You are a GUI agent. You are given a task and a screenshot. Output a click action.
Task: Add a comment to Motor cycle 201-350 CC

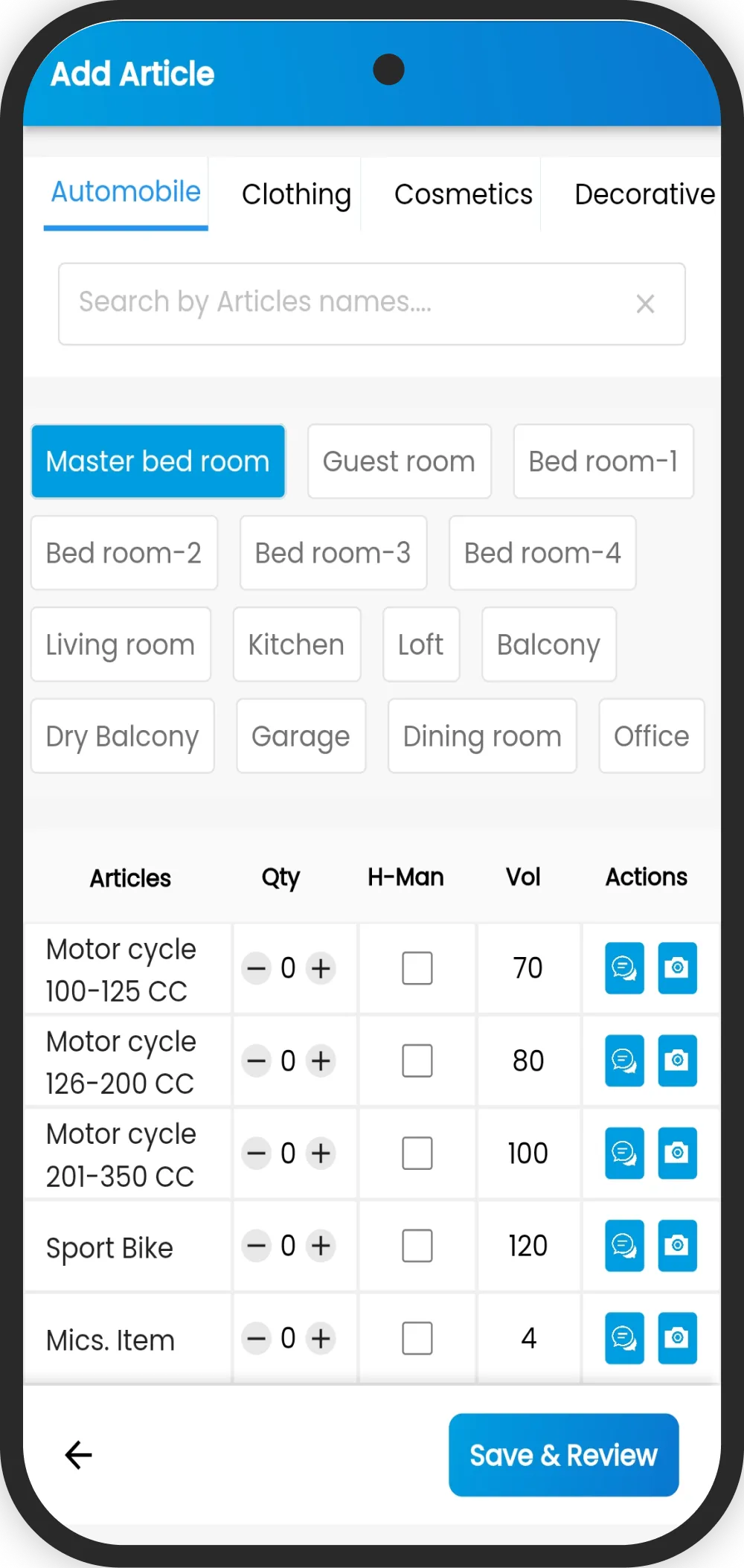point(624,1153)
